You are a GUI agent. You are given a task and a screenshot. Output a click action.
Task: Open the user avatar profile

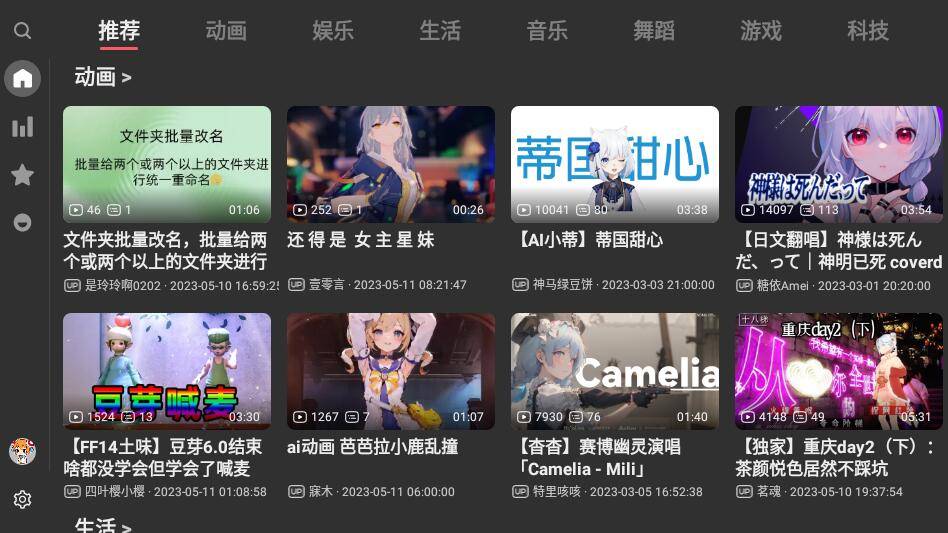pyautogui.click(x=22, y=451)
